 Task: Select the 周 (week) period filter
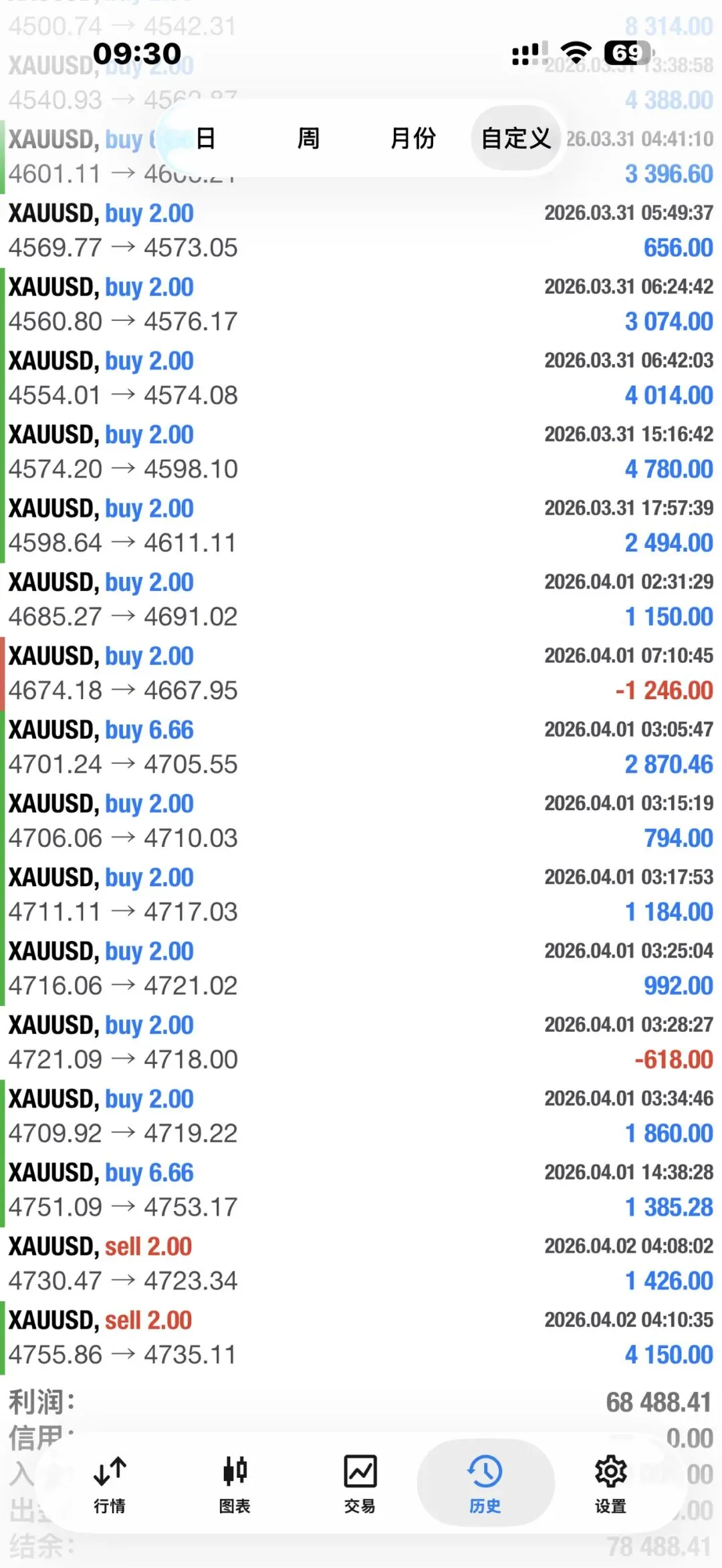(308, 138)
